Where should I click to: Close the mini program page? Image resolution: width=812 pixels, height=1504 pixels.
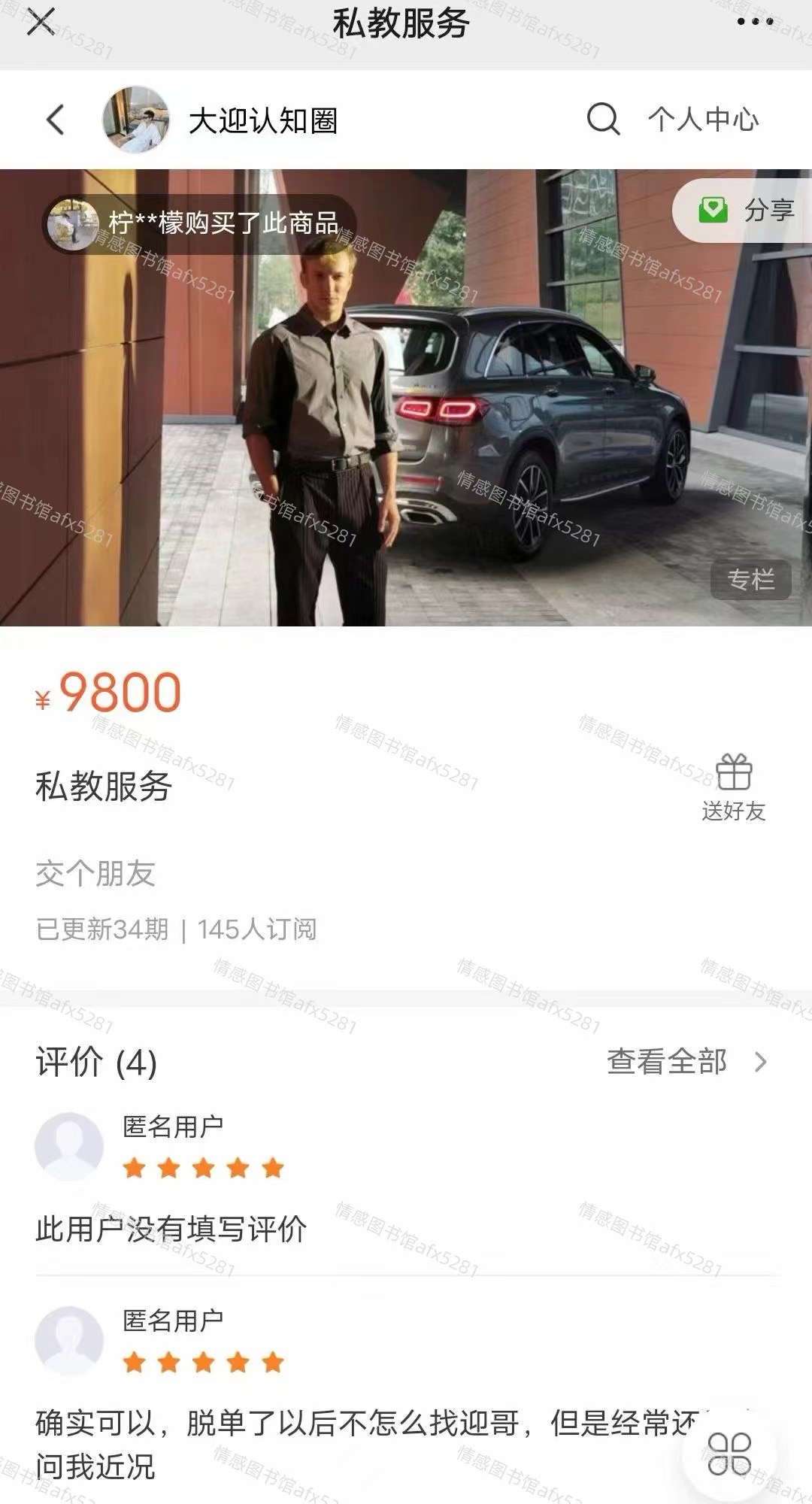pos(41,23)
